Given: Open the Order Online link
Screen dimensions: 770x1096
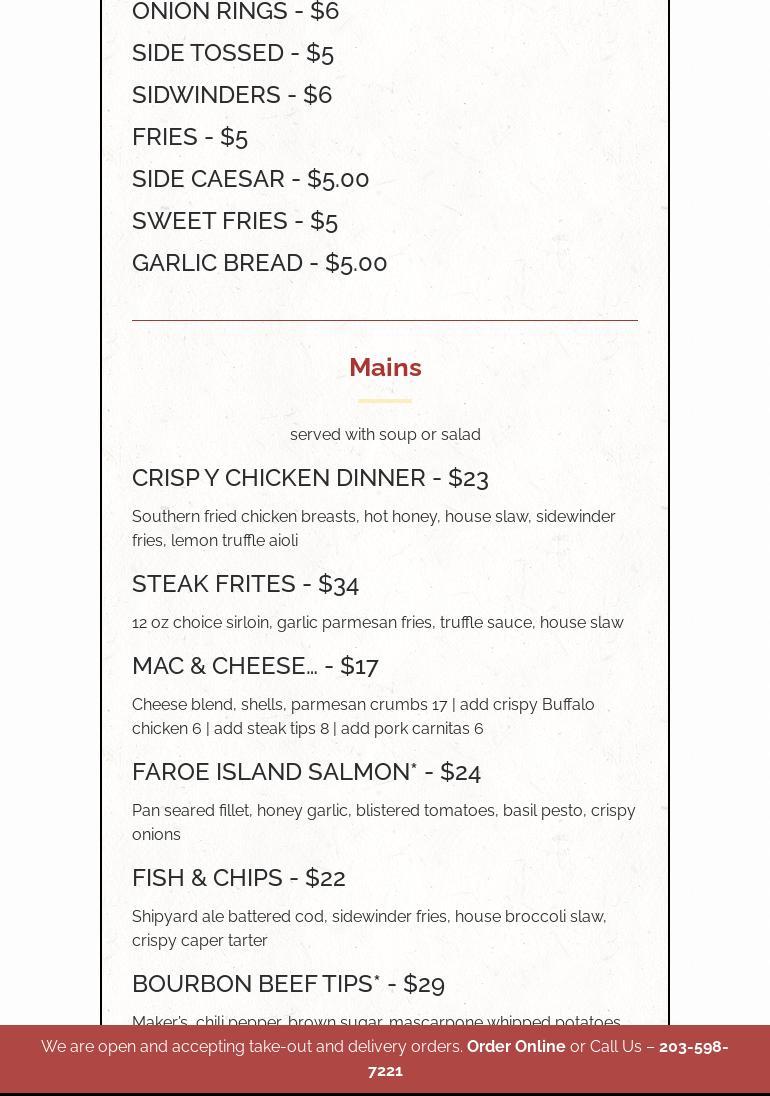Looking at the screenshot, I should coord(516,1046).
